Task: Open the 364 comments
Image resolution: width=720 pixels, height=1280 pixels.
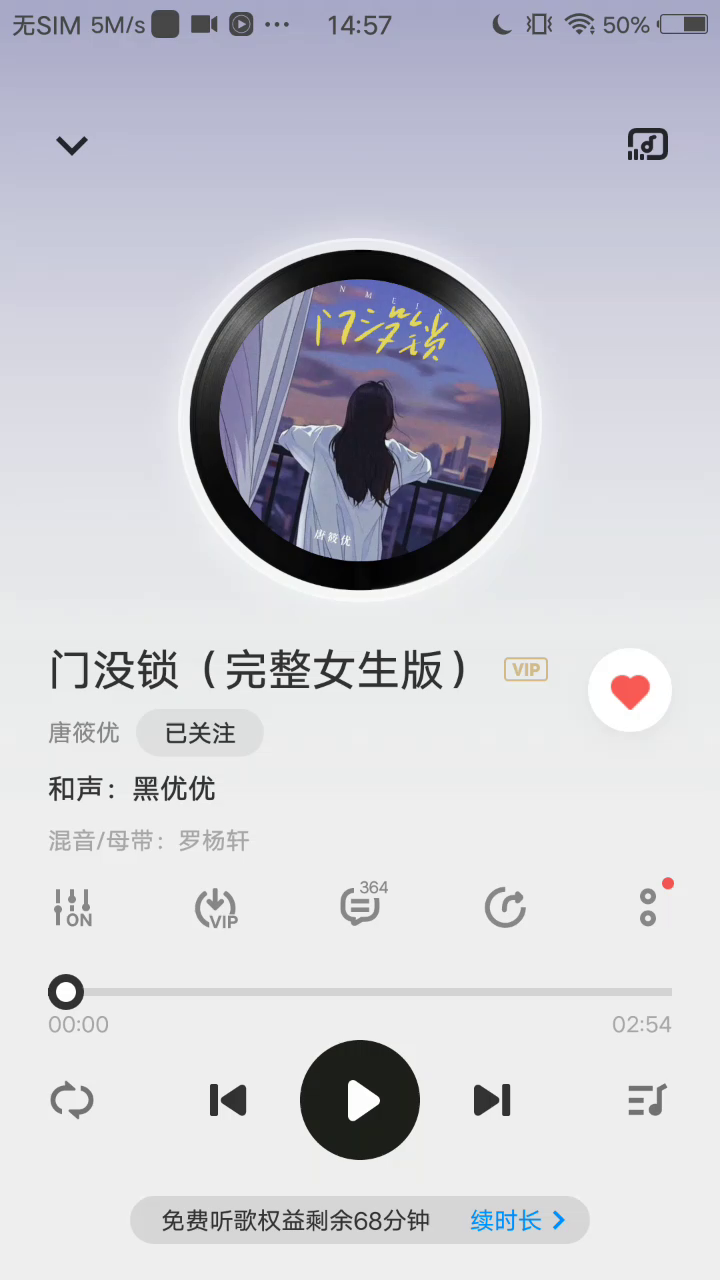Action: point(362,904)
